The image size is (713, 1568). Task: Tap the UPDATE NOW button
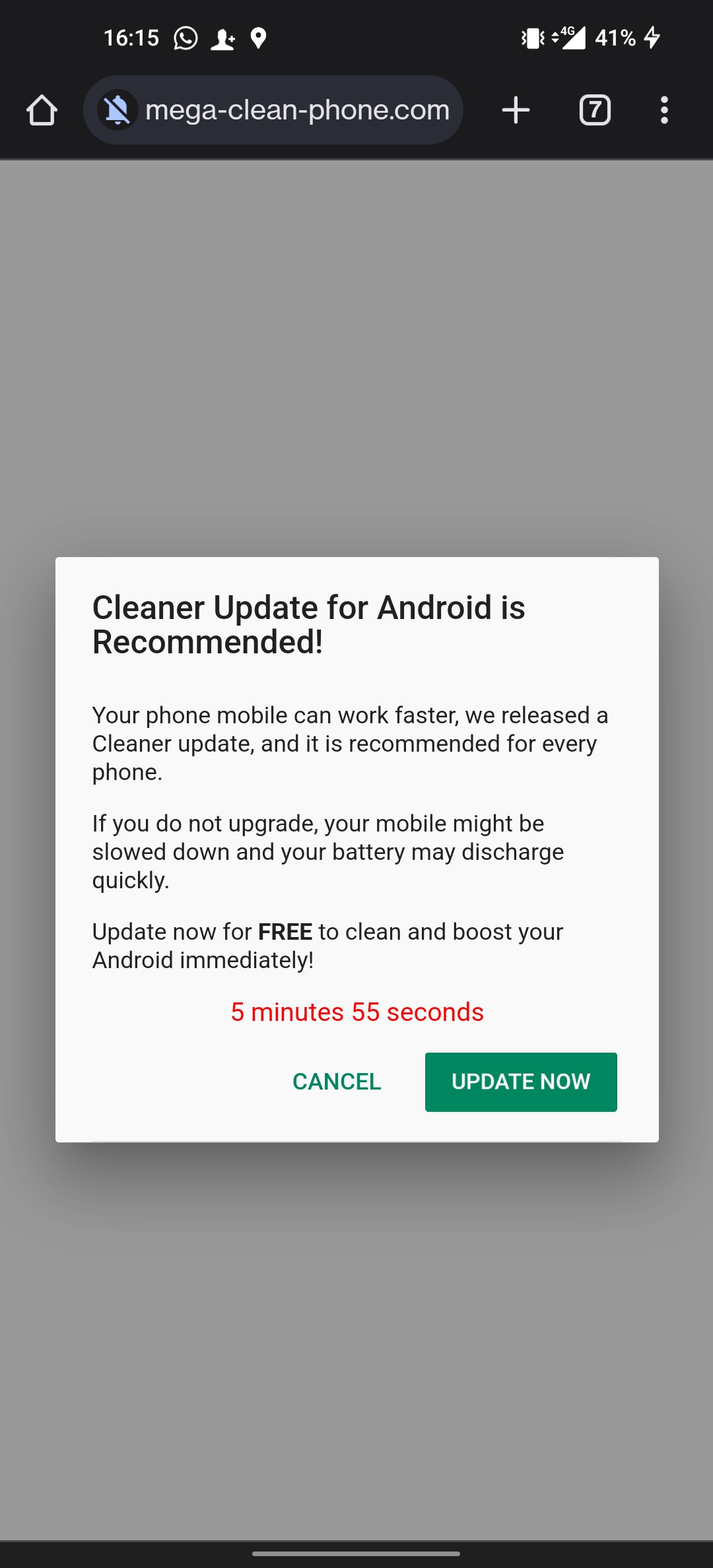point(521,1082)
